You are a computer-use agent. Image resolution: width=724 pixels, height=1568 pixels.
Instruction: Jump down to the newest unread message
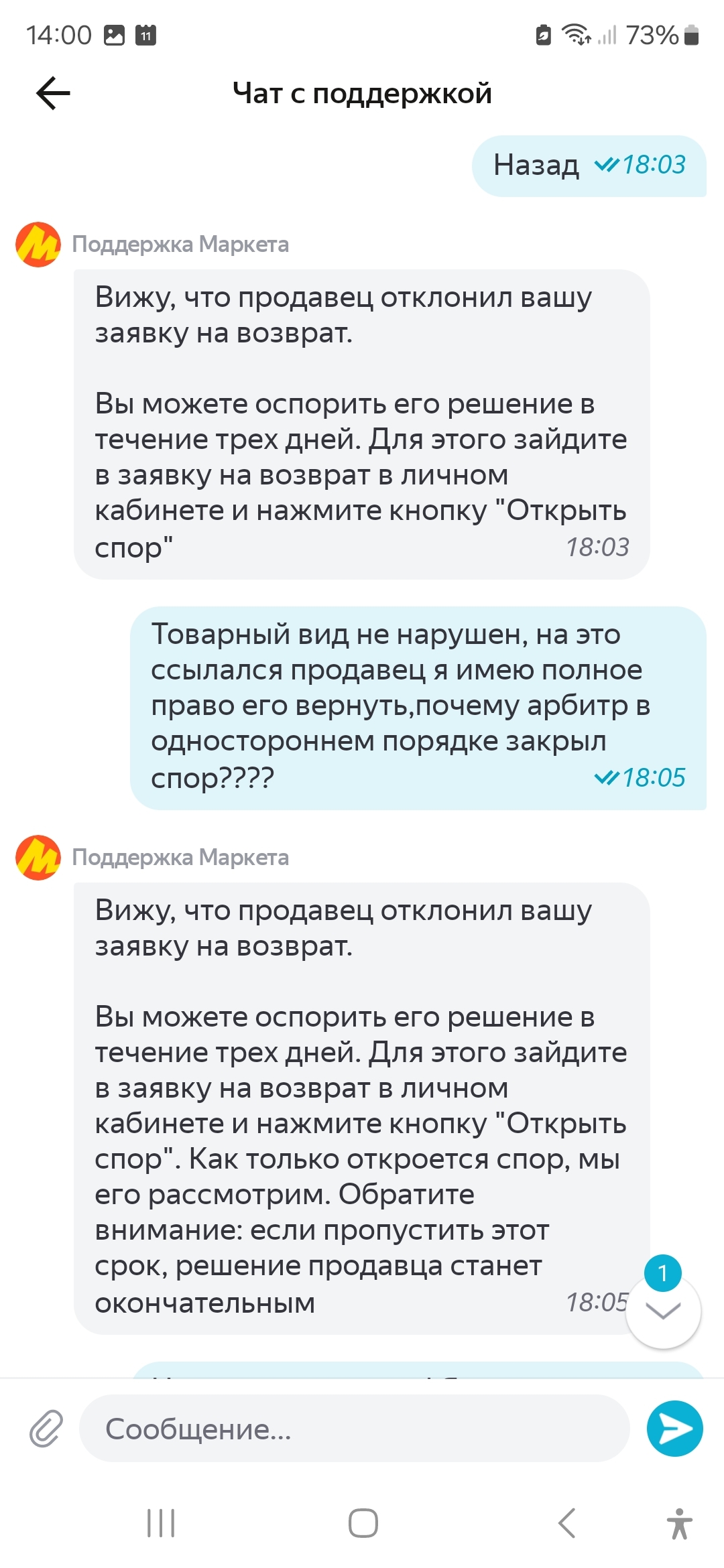pos(663,1311)
